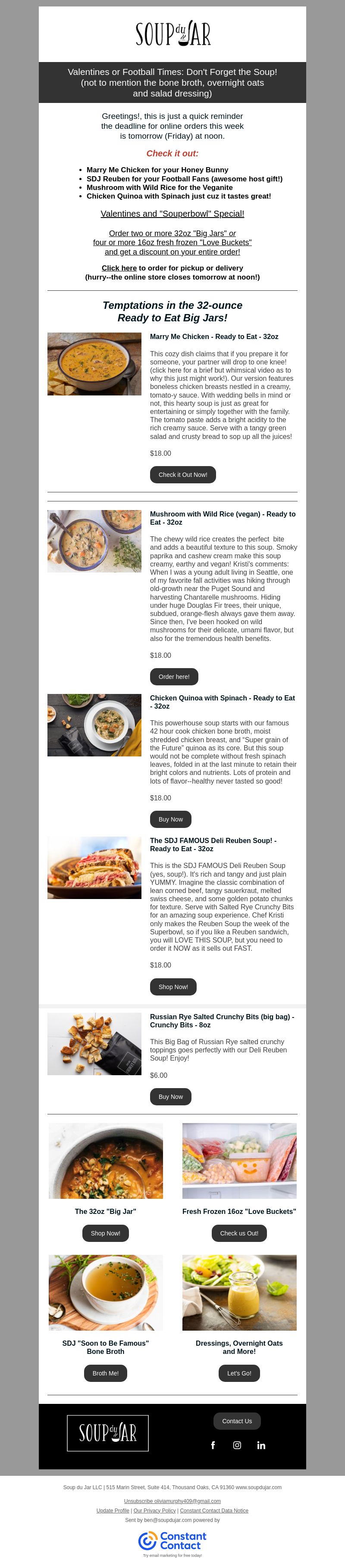Tap "Shop Now!" under The 32oz "Big Jar"

pyautogui.click(x=106, y=1233)
